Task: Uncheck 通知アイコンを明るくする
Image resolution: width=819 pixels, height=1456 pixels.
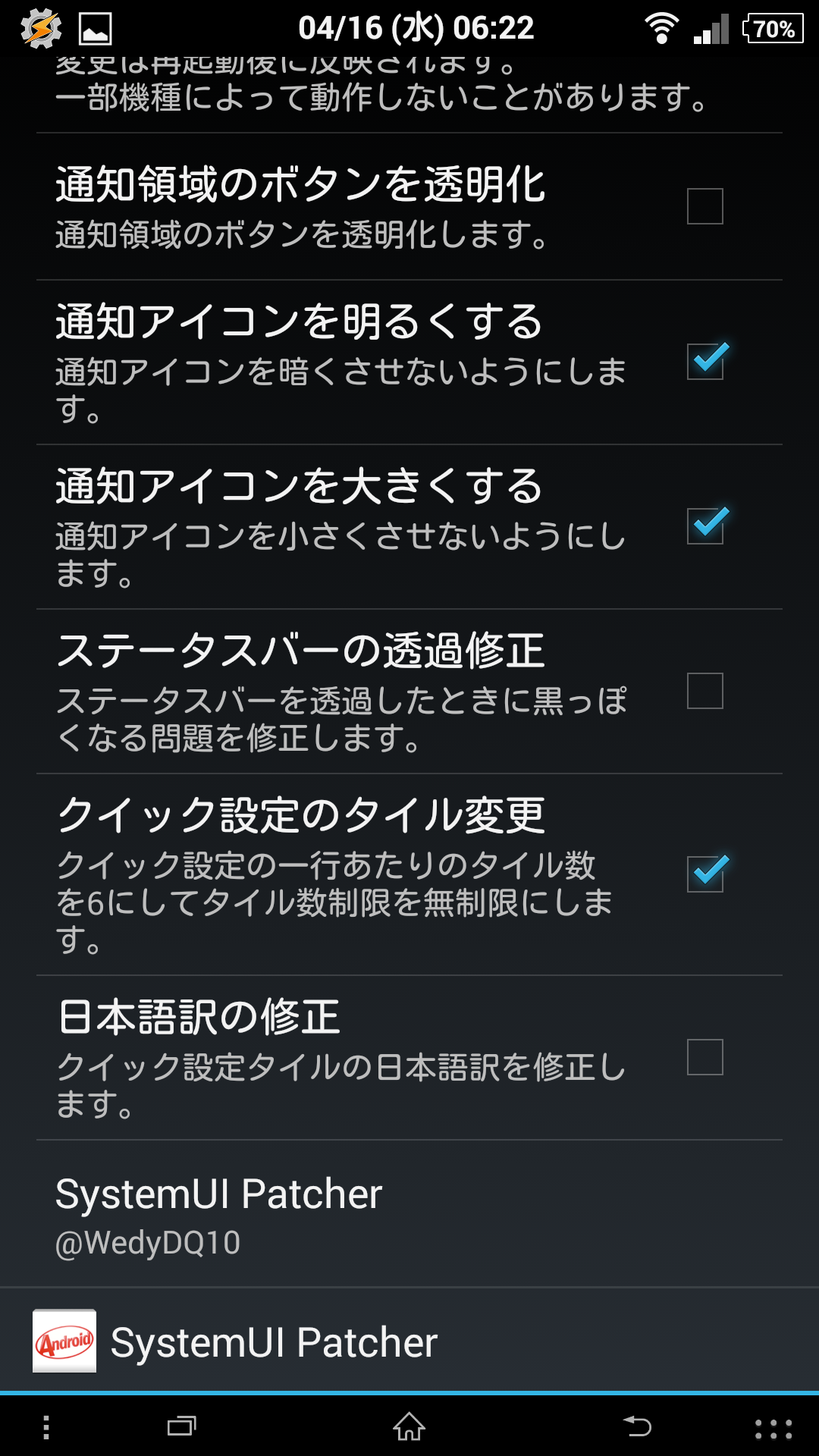Action: 704,362
